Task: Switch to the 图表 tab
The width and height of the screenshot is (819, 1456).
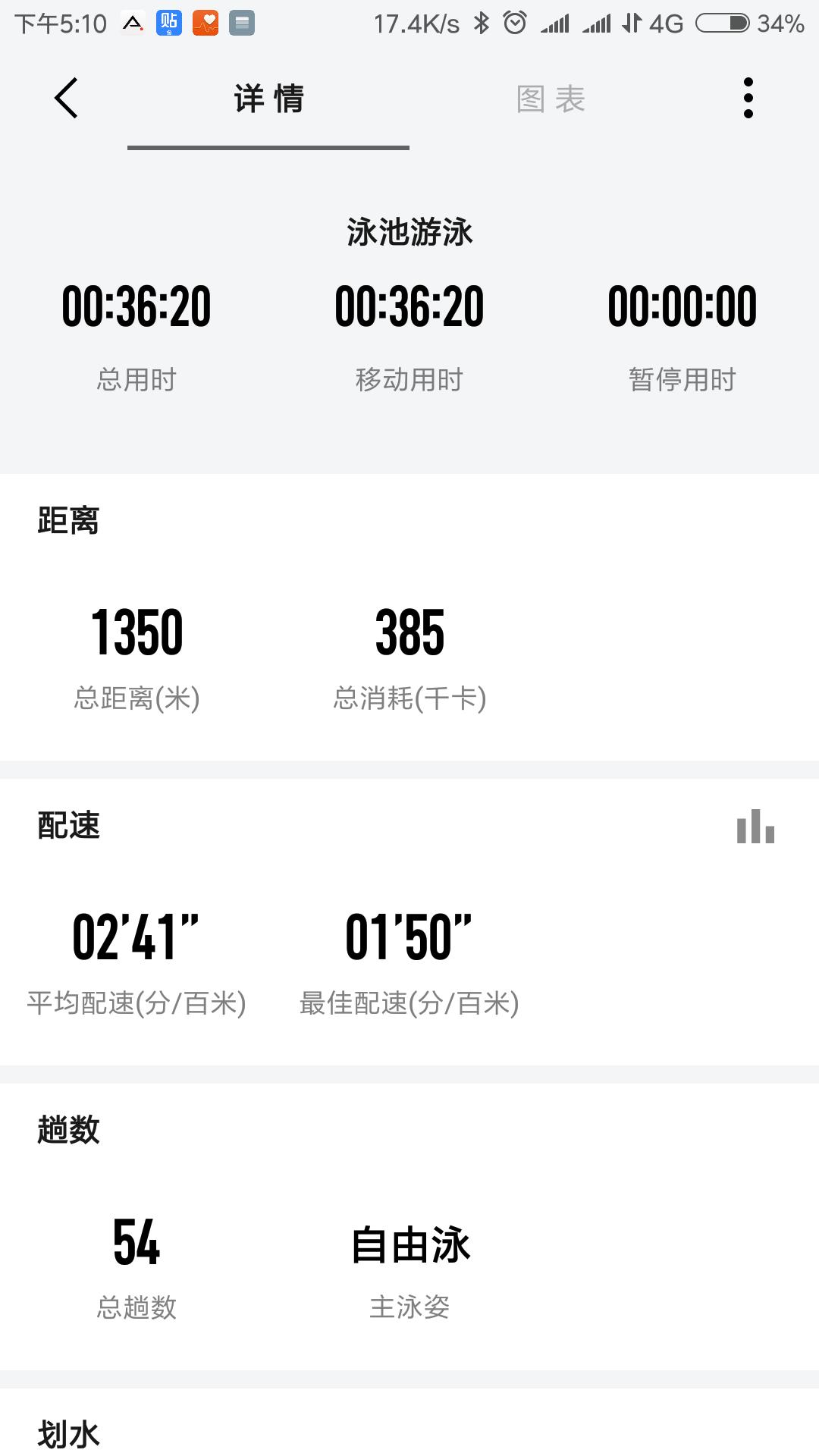Action: pos(551,99)
